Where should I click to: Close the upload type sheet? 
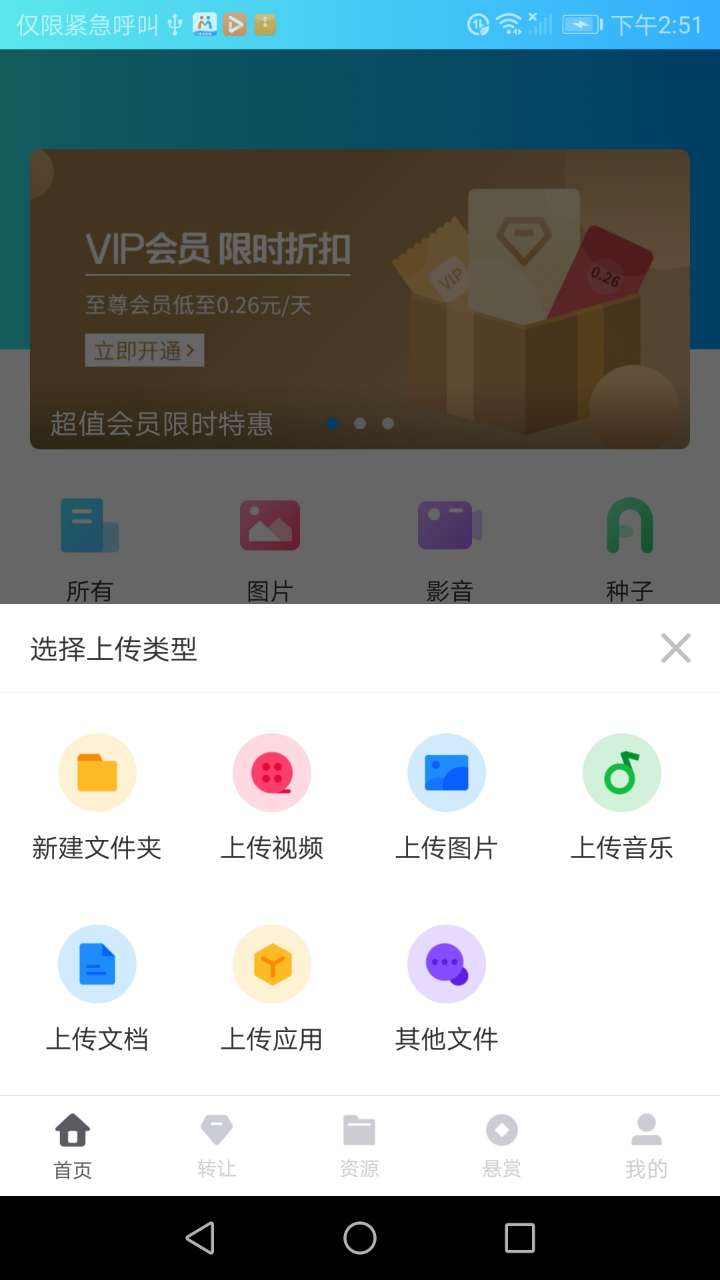pos(676,648)
